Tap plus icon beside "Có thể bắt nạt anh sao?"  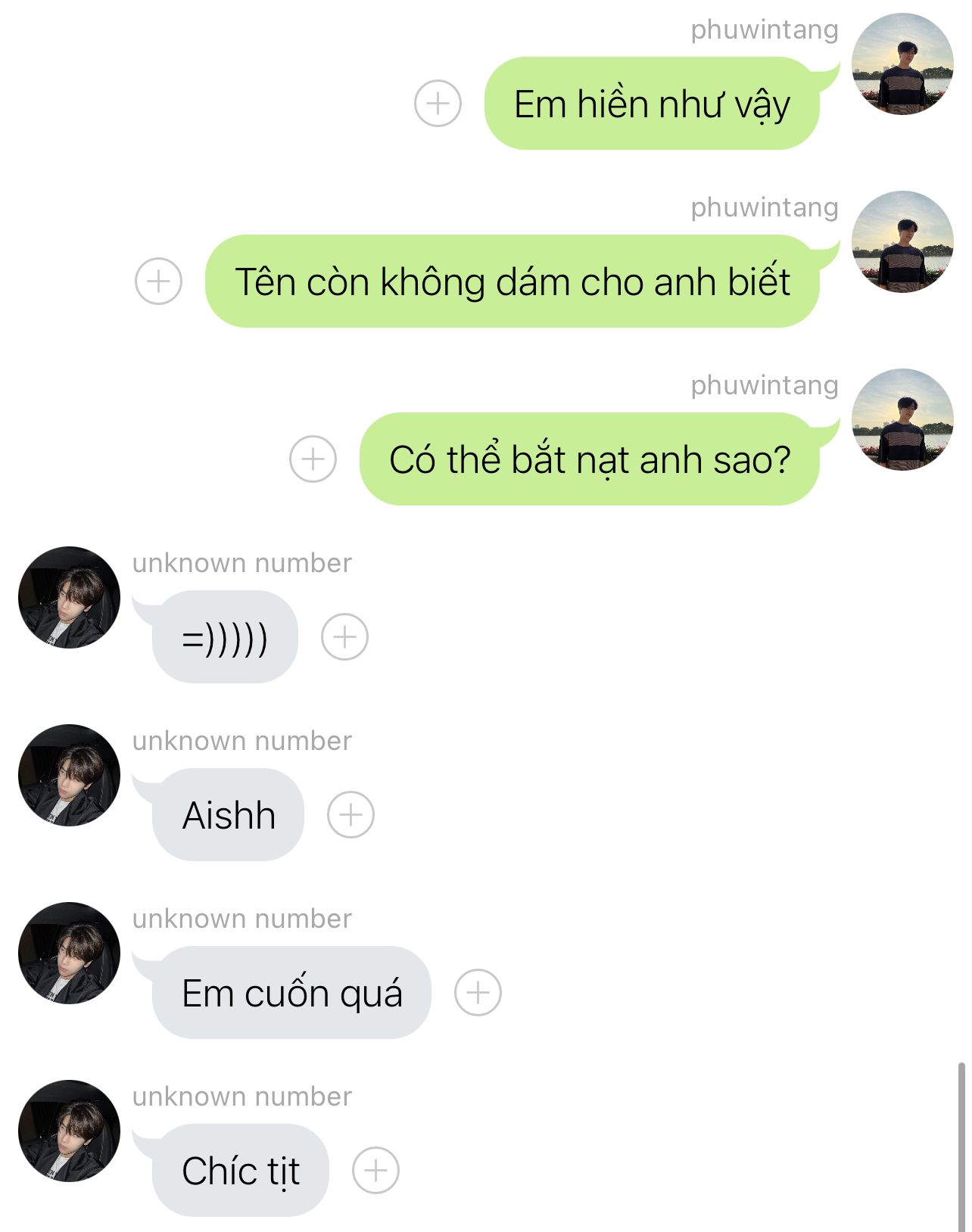(x=313, y=459)
